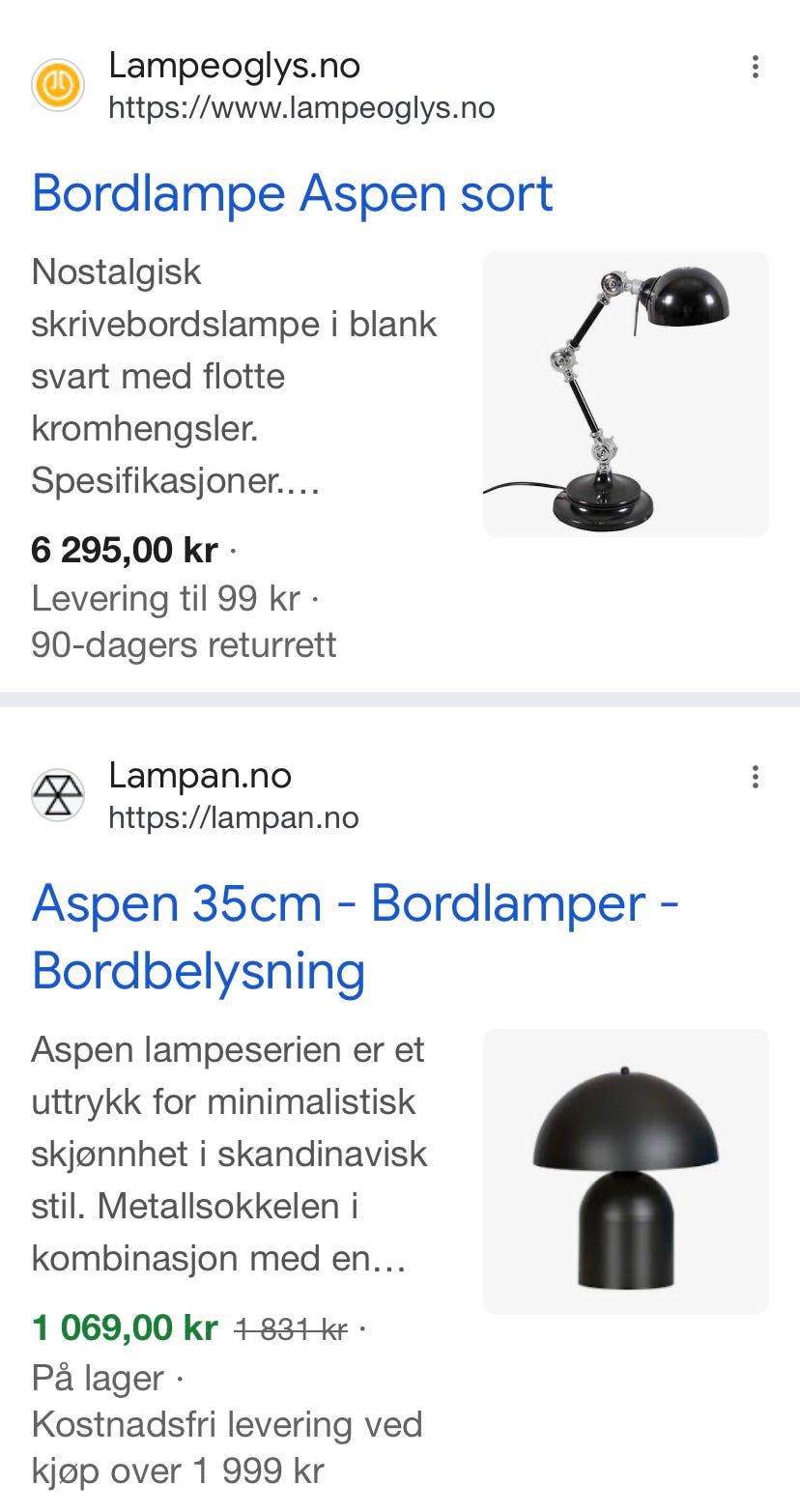View the black desk lamp image
Screen dimensions: 800x1512
point(625,393)
